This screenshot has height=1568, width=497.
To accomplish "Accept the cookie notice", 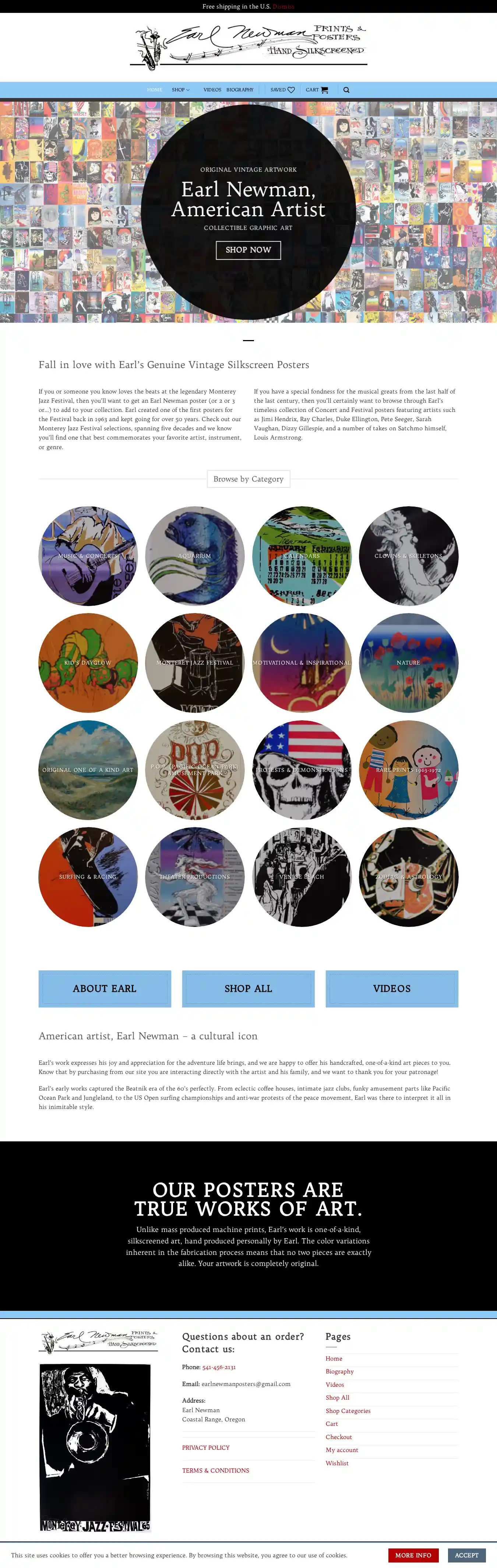I will (x=466, y=1555).
